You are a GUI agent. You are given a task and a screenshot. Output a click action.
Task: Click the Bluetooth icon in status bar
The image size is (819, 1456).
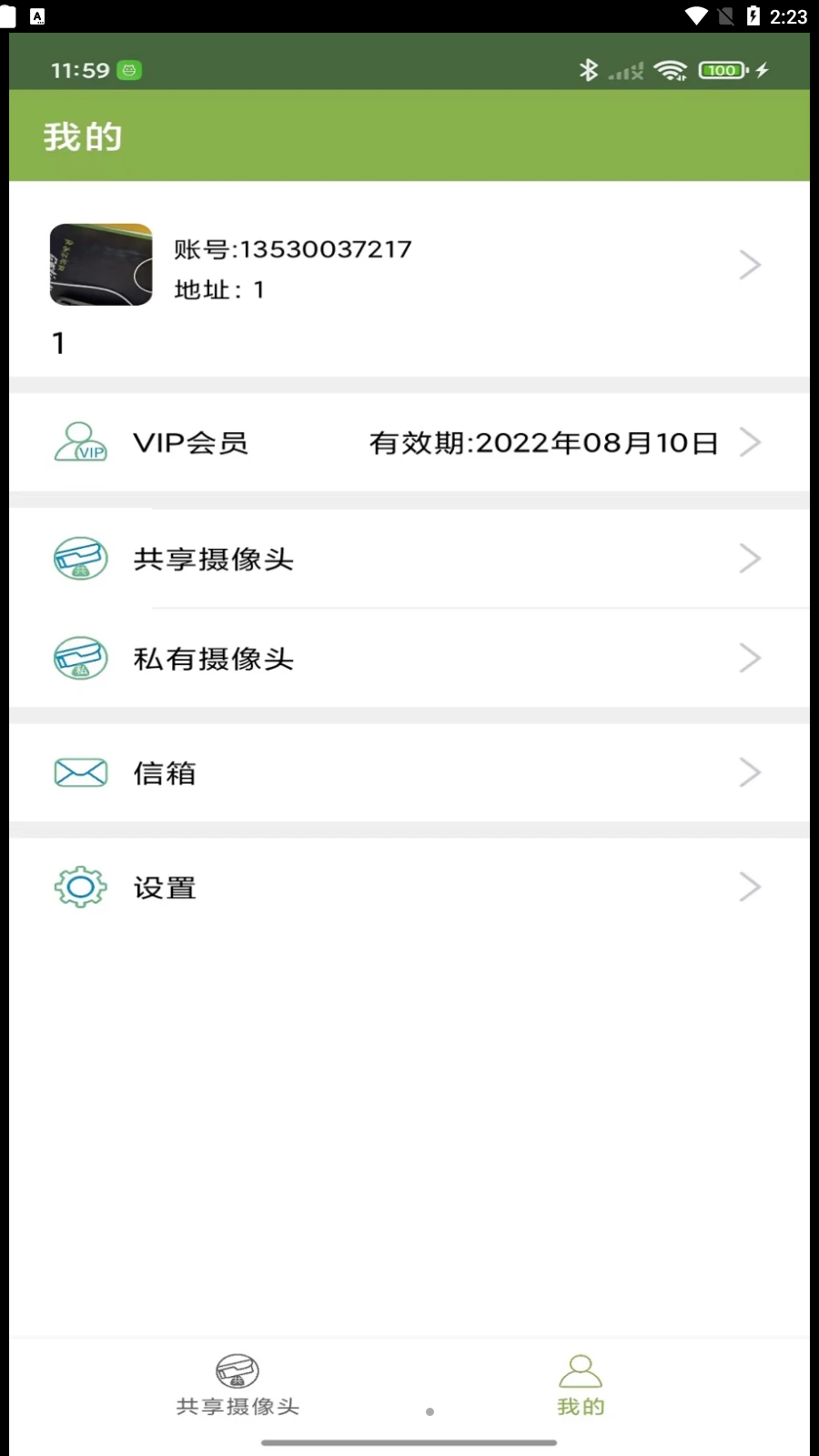tap(589, 70)
